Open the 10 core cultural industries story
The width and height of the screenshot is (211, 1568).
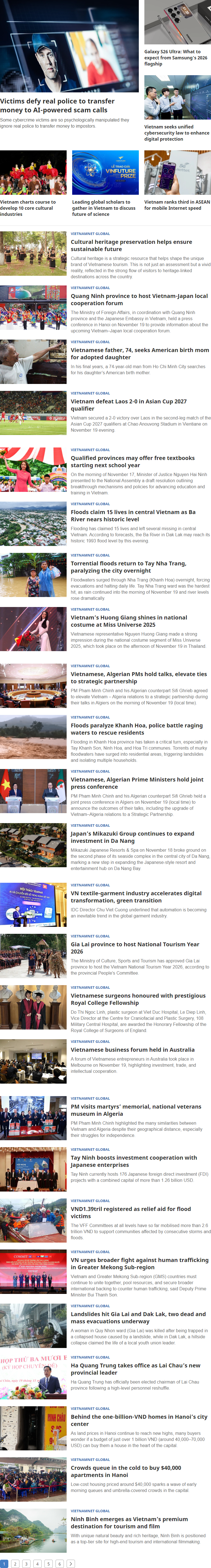pyautogui.click(x=28, y=208)
